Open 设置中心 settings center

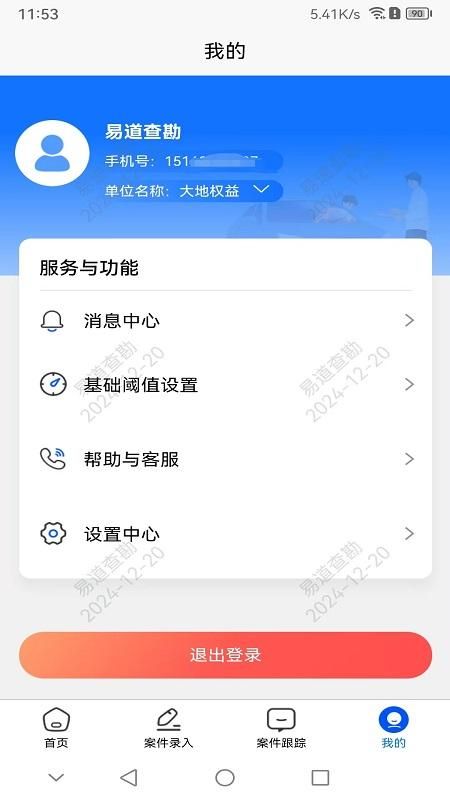coord(226,534)
